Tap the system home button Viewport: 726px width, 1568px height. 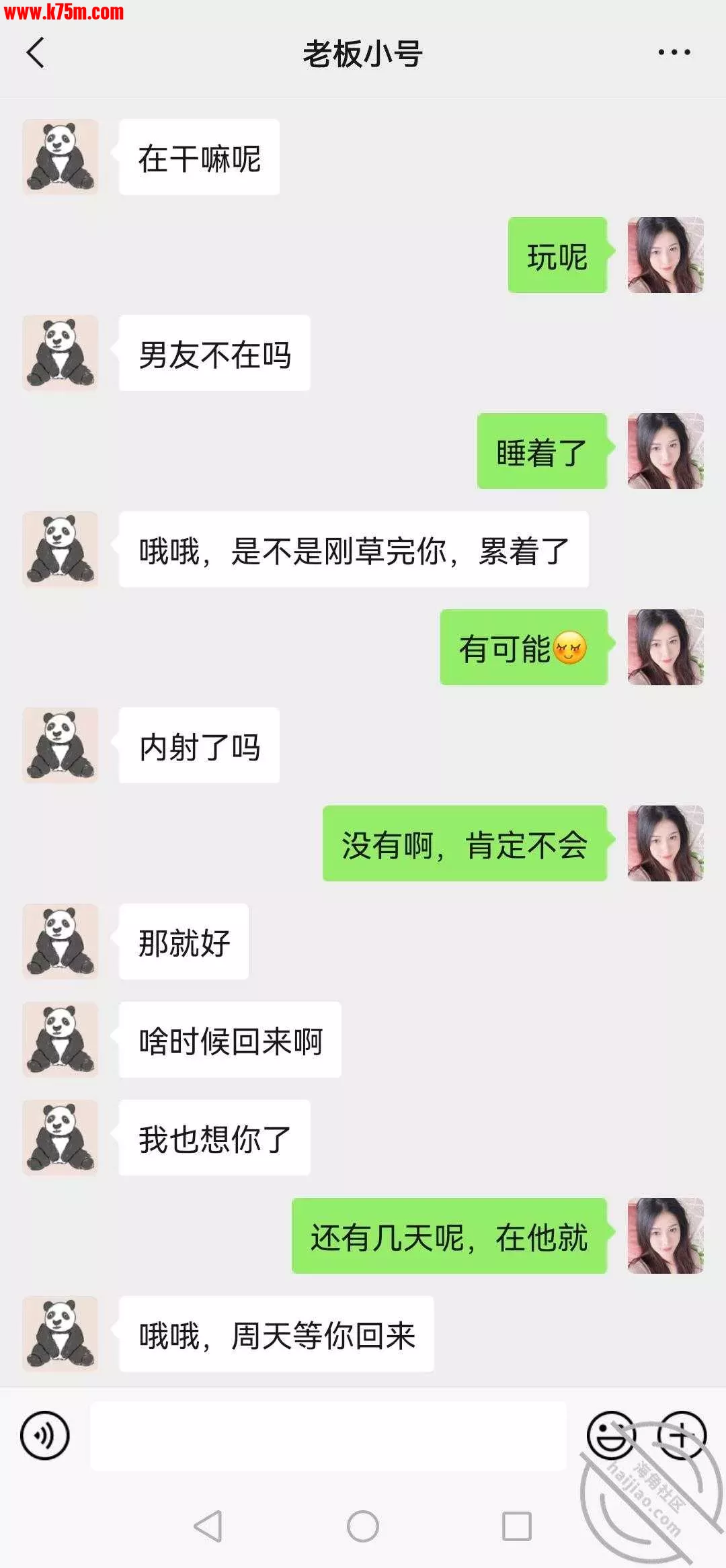[x=362, y=1526]
